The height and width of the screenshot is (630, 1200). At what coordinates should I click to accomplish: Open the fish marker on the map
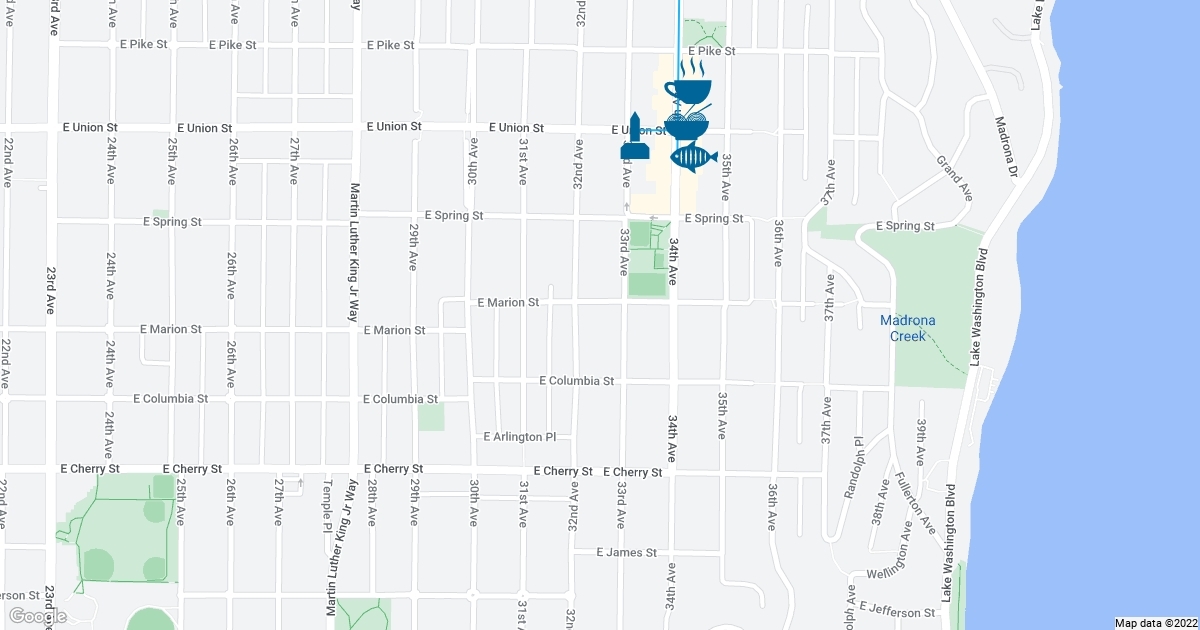694,157
